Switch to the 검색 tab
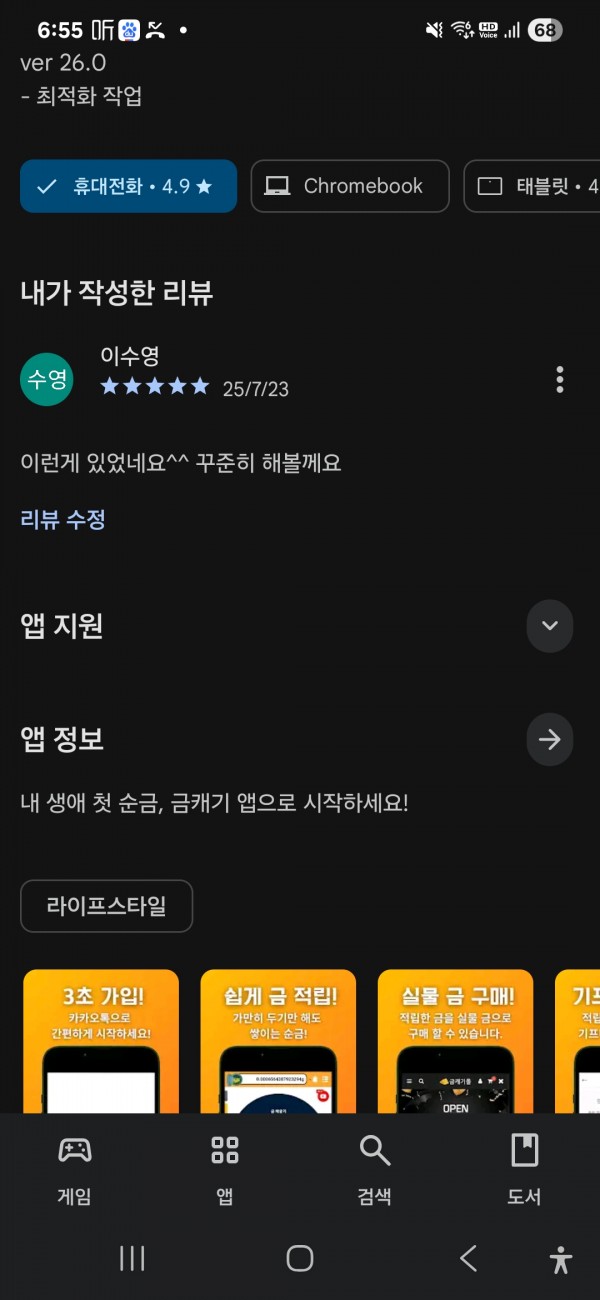The height and width of the screenshot is (1300, 600). pyautogui.click(x=374, y=1168)
